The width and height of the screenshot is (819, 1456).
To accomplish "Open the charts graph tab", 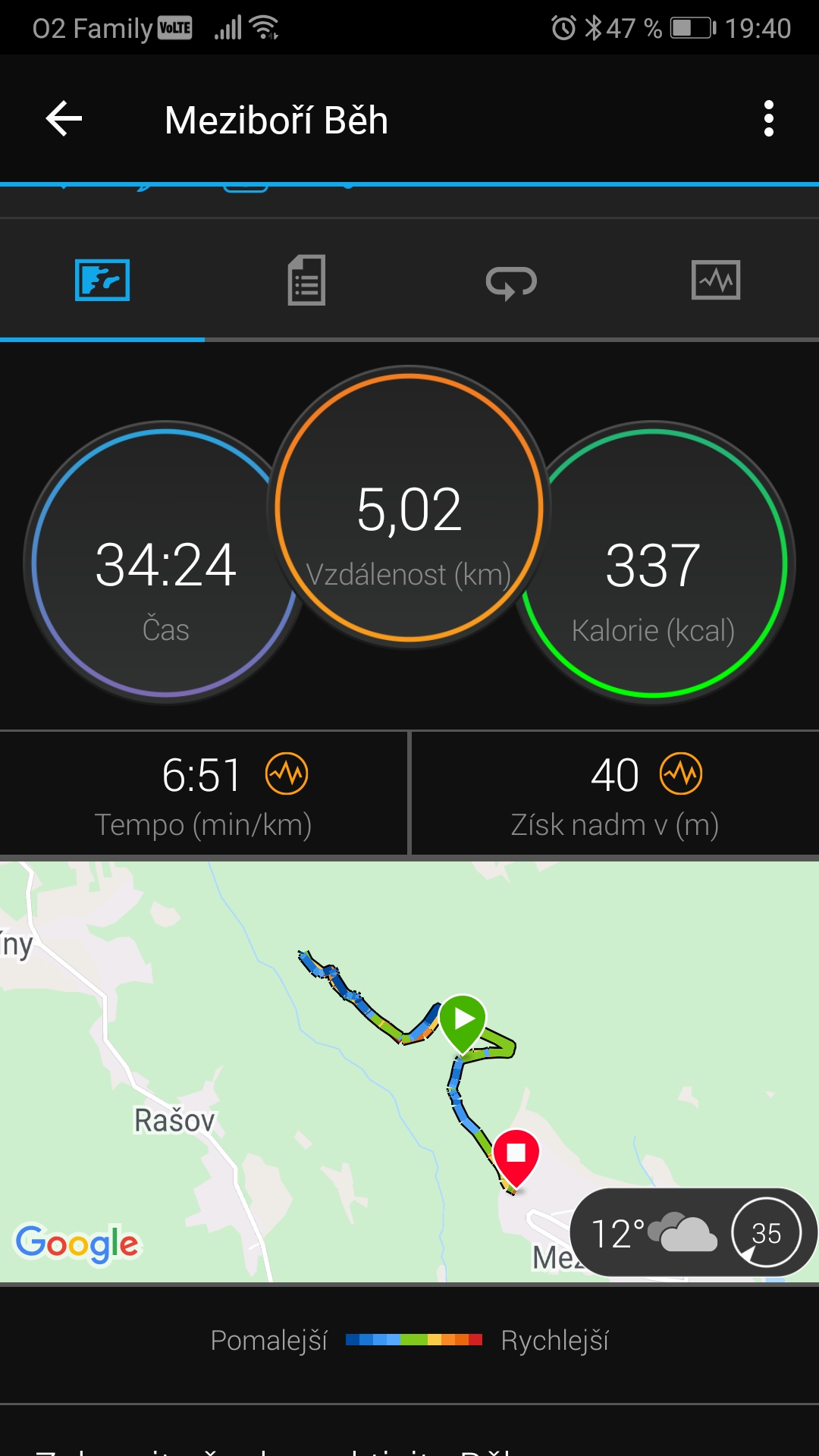I will 716,280.
